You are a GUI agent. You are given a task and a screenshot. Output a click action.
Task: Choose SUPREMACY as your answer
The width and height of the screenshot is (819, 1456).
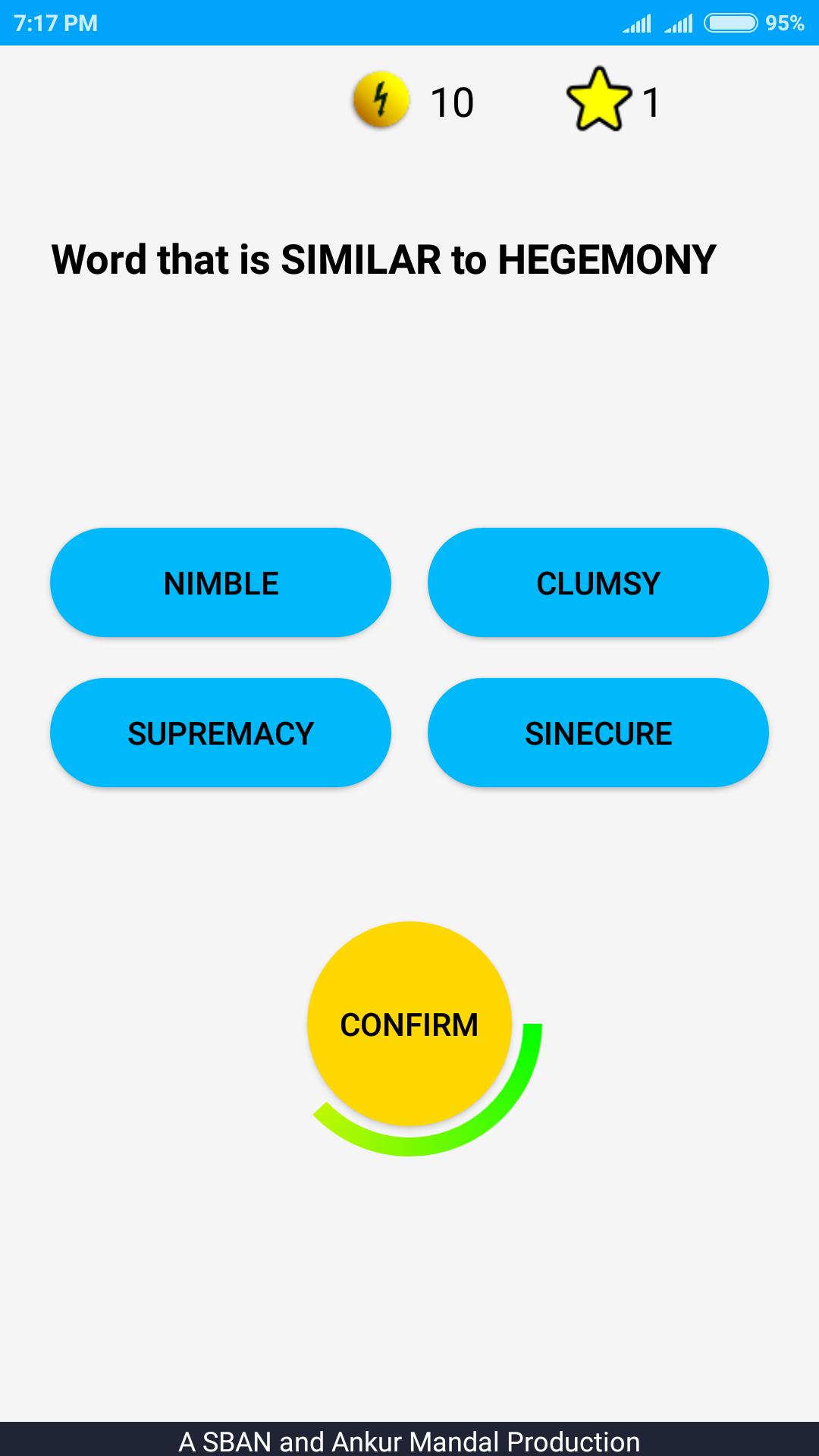[221, 732]
